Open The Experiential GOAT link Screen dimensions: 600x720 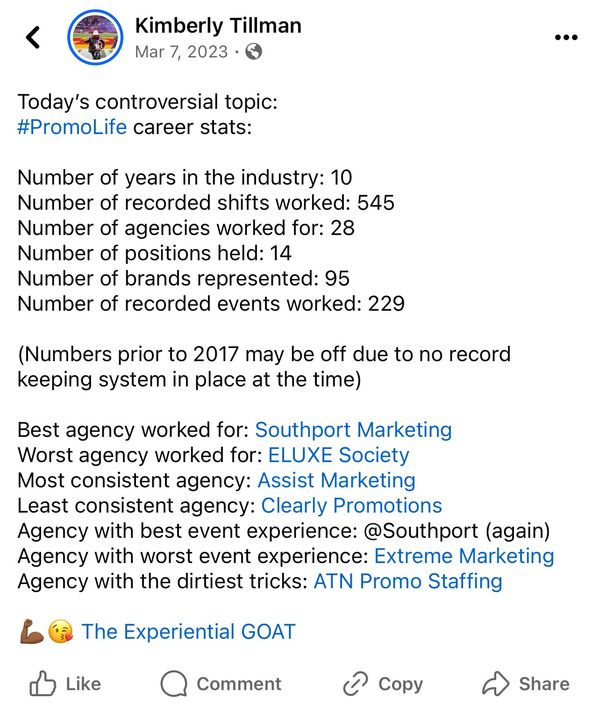pyautogui.click(x=188, y=631)
